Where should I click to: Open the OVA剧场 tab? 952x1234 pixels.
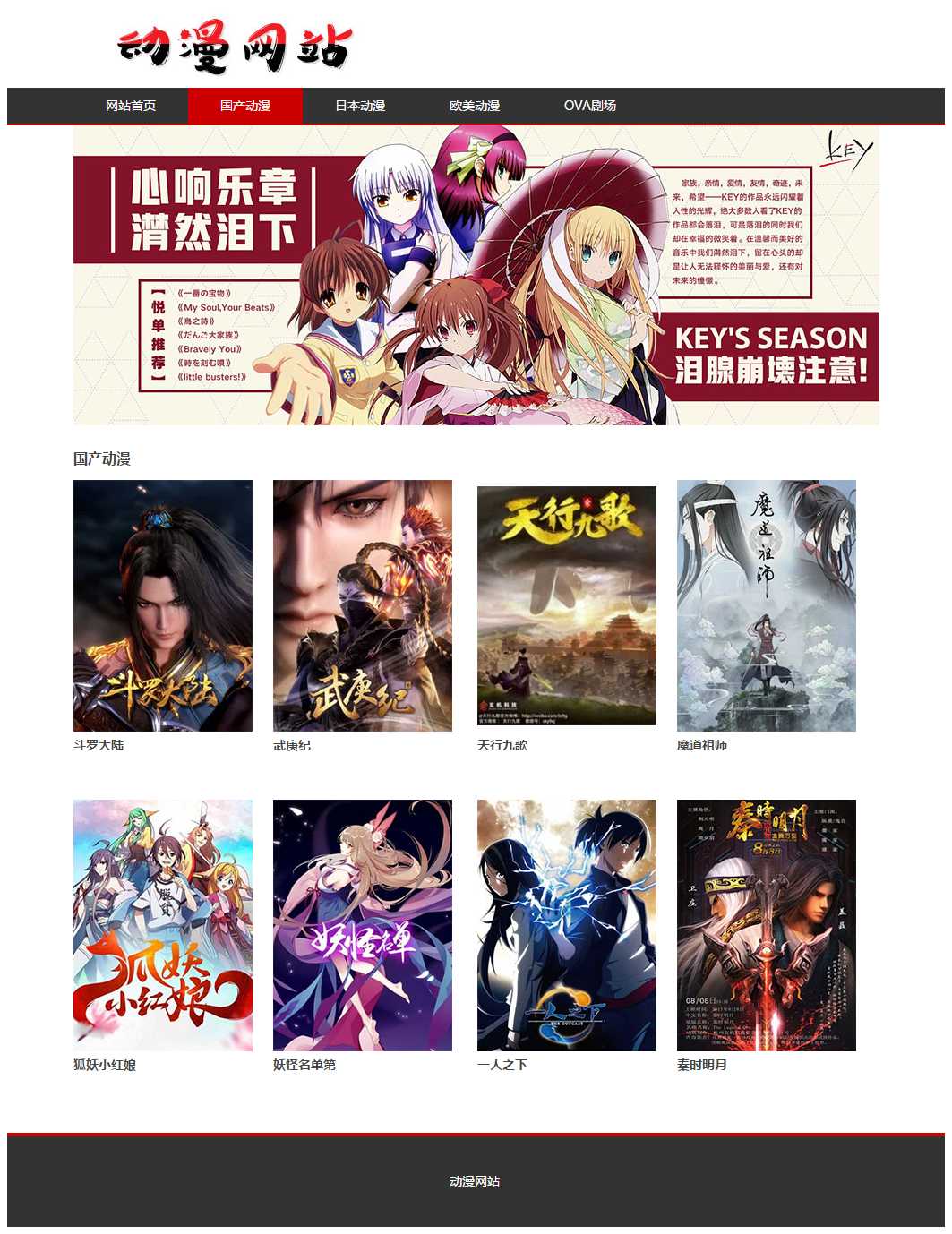(x=589, y=106)
